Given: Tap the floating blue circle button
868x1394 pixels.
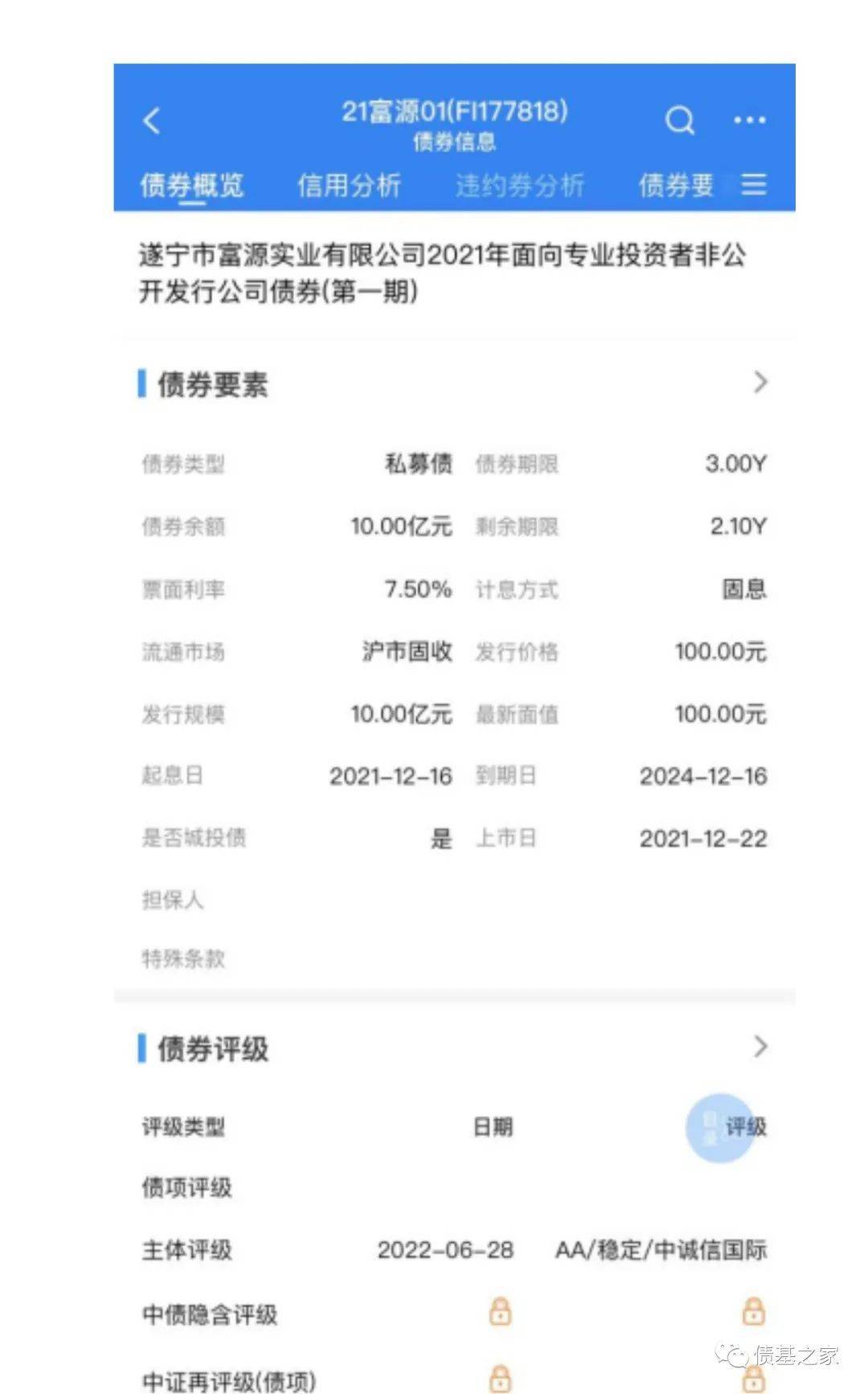Looking at the screenshot, I should [x=720, y=1127].
